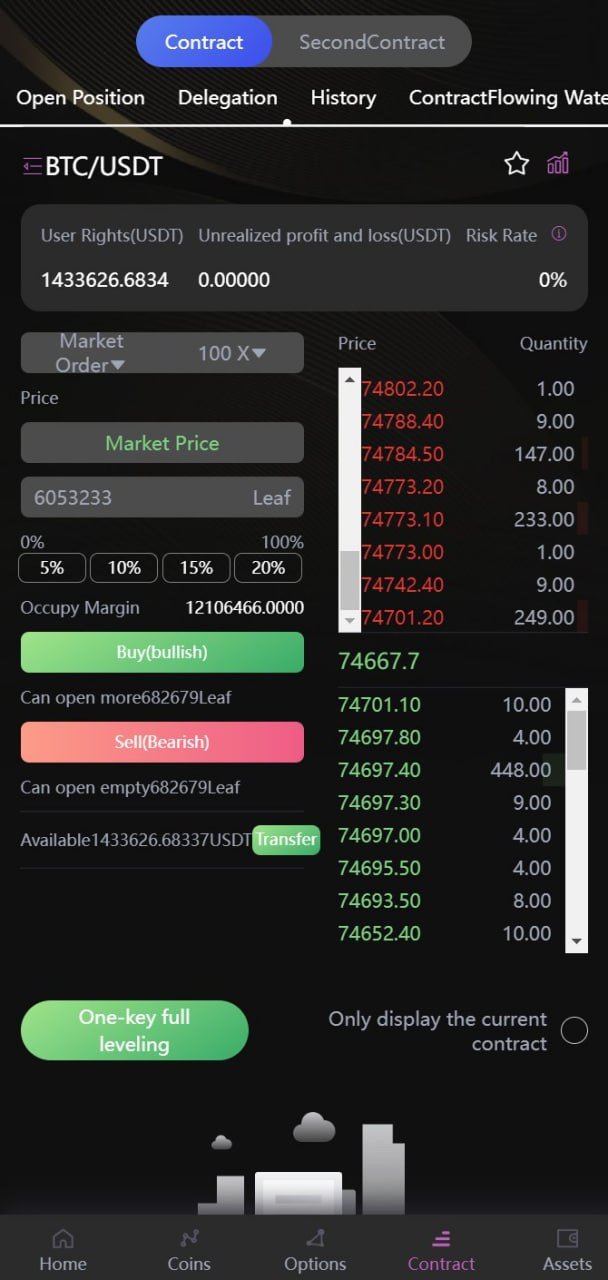Tap One-key full leveling
This screenshot has width=608, height=1280.
134,1030
